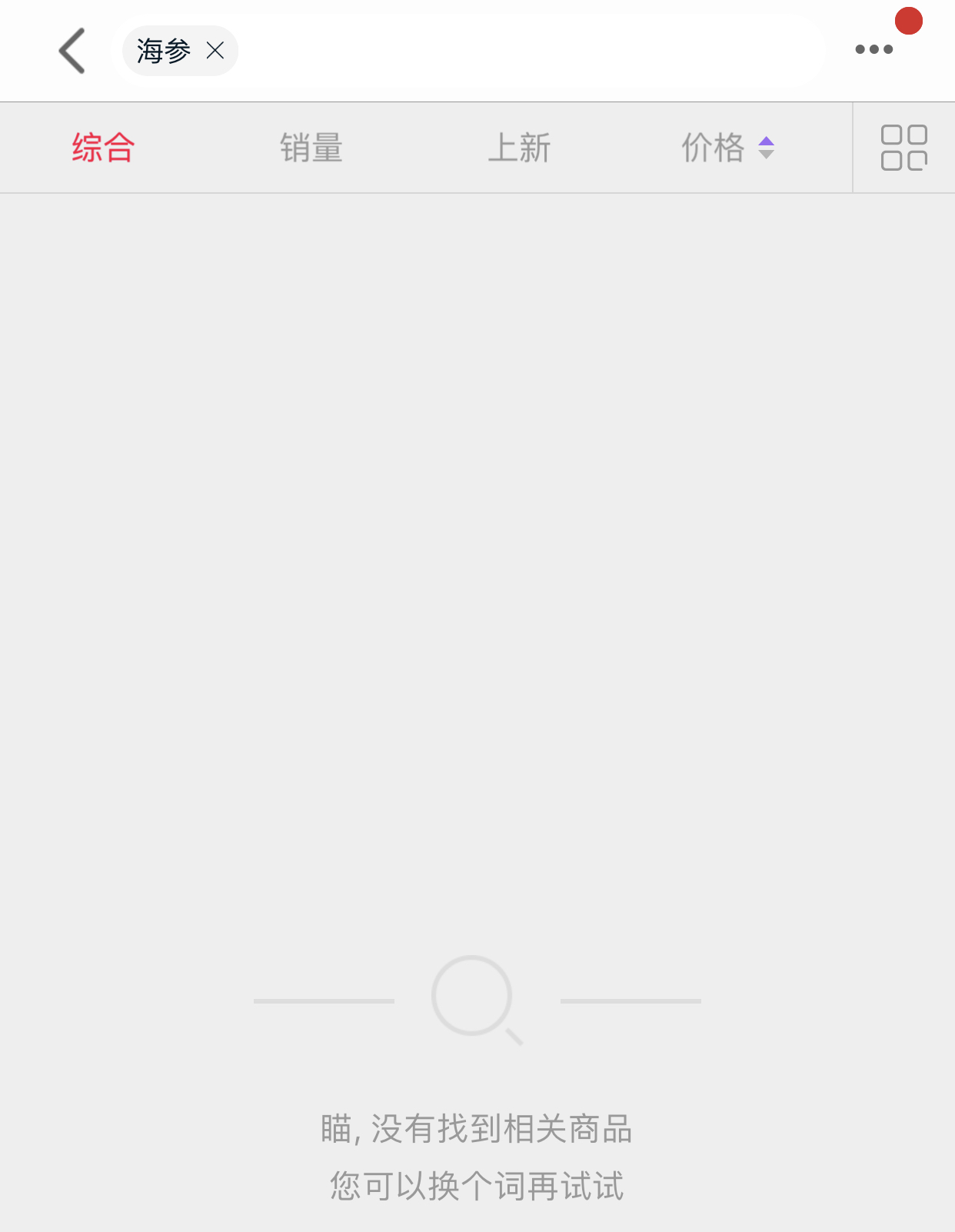This screenshot has height=1232, width=955.
Task: Select the search chip labeled 海参
Action: coord(161,51)
